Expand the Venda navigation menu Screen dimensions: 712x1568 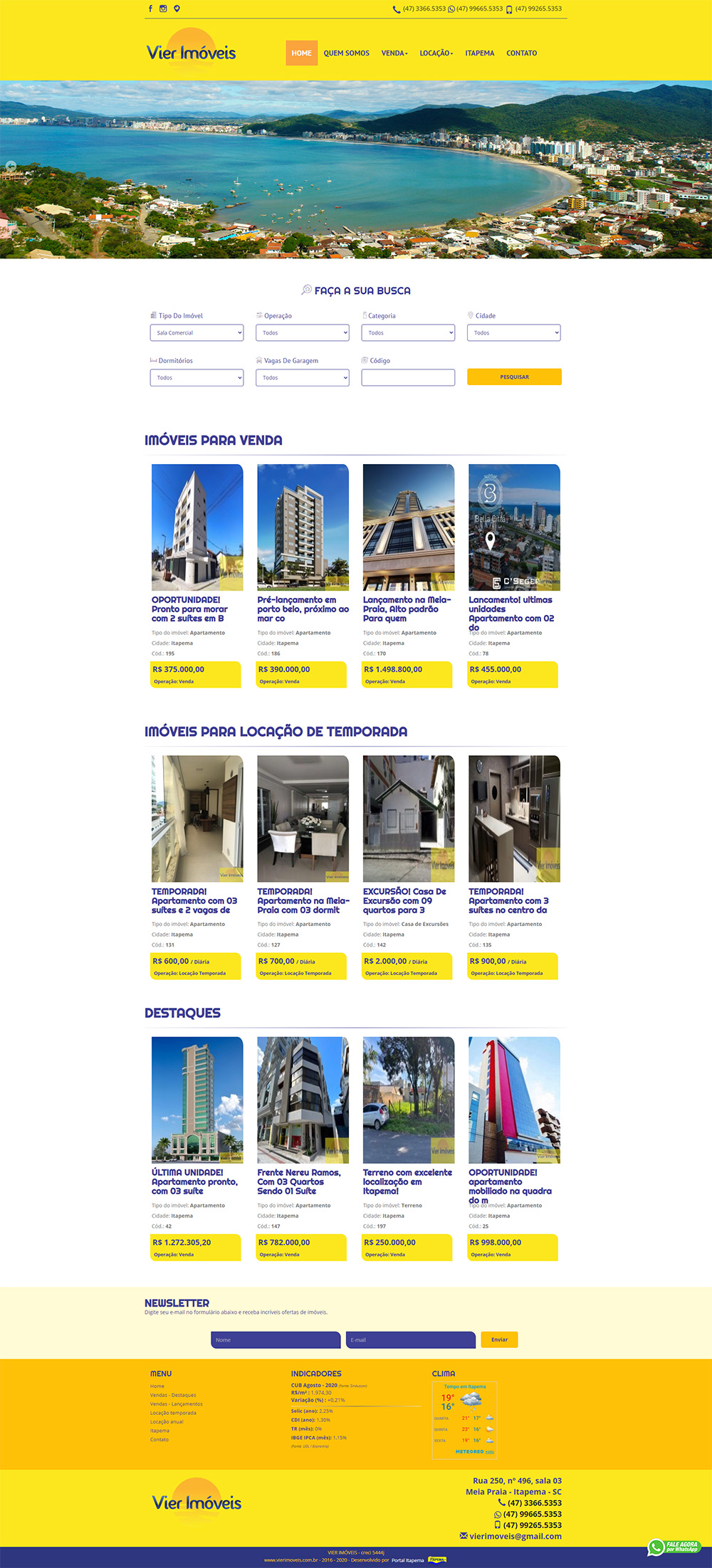(x=394, y=53)
